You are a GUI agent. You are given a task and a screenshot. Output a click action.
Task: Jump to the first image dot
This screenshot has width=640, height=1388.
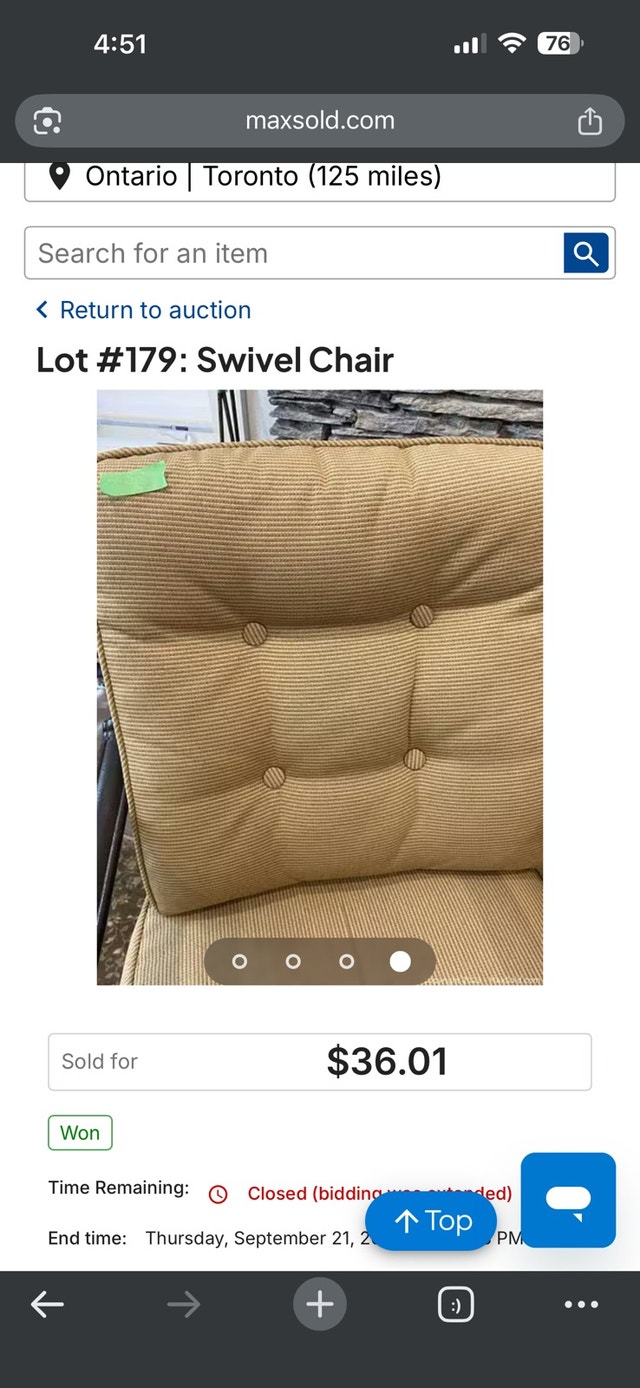coord(239,961)
